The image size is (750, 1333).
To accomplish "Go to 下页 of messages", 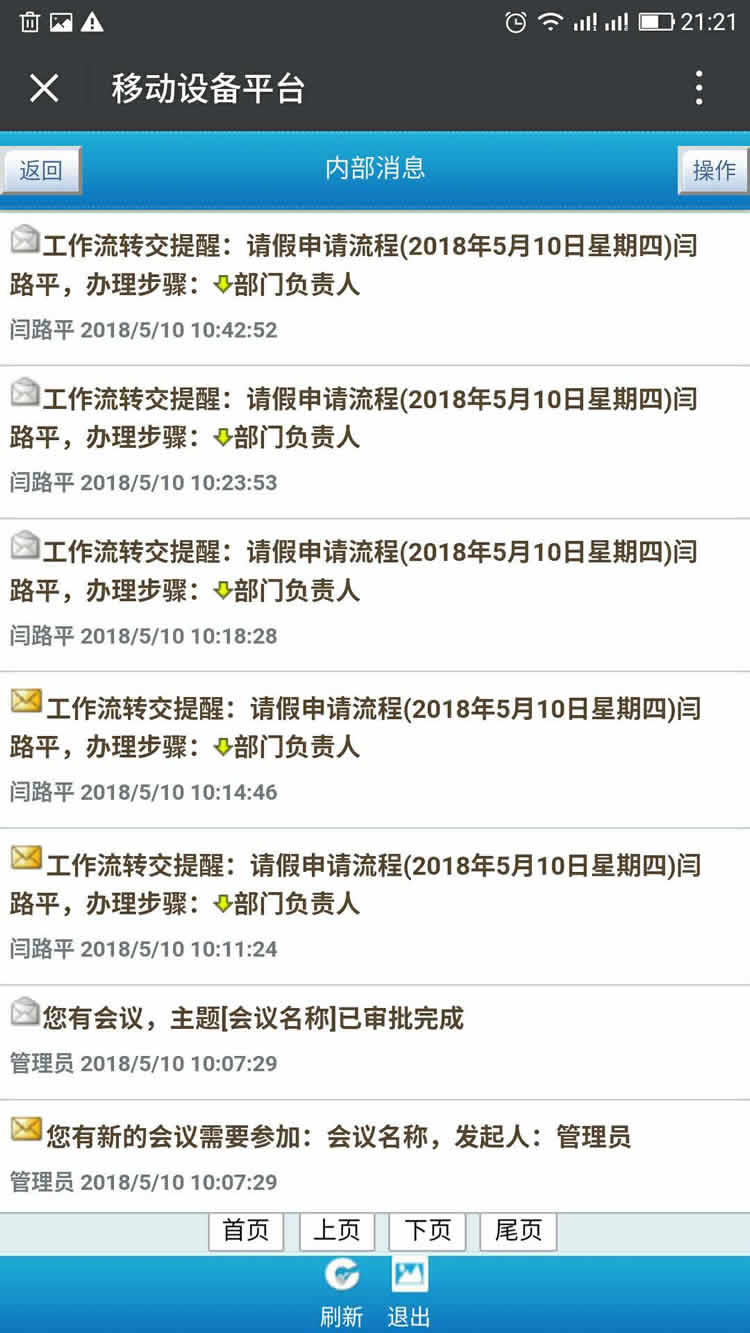I will [x=427, y=1231].
